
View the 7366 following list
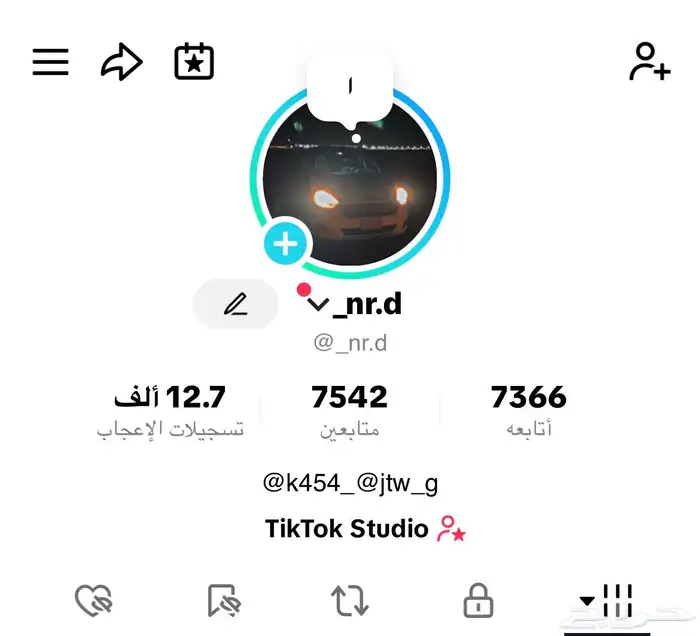[528, 410]
